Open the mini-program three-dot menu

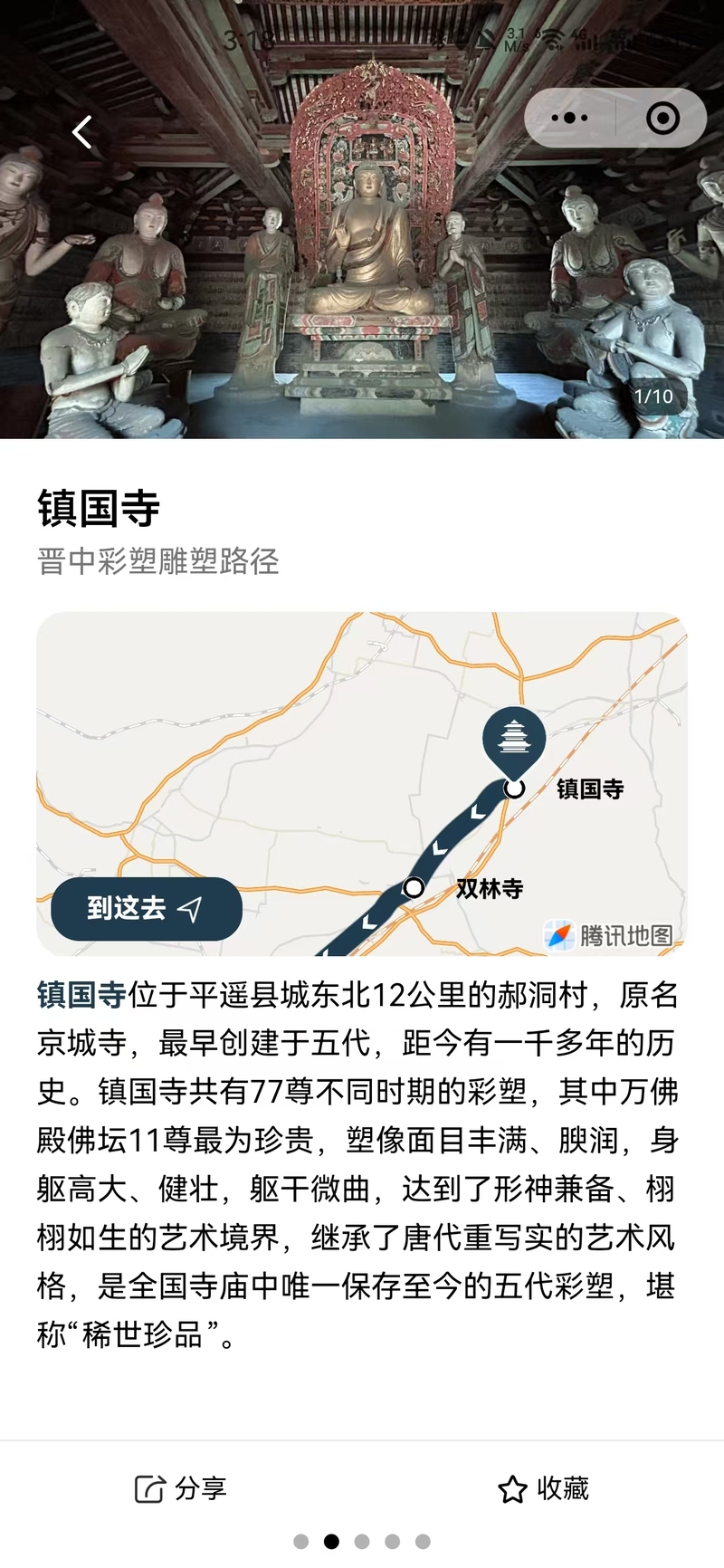(569, 119)
